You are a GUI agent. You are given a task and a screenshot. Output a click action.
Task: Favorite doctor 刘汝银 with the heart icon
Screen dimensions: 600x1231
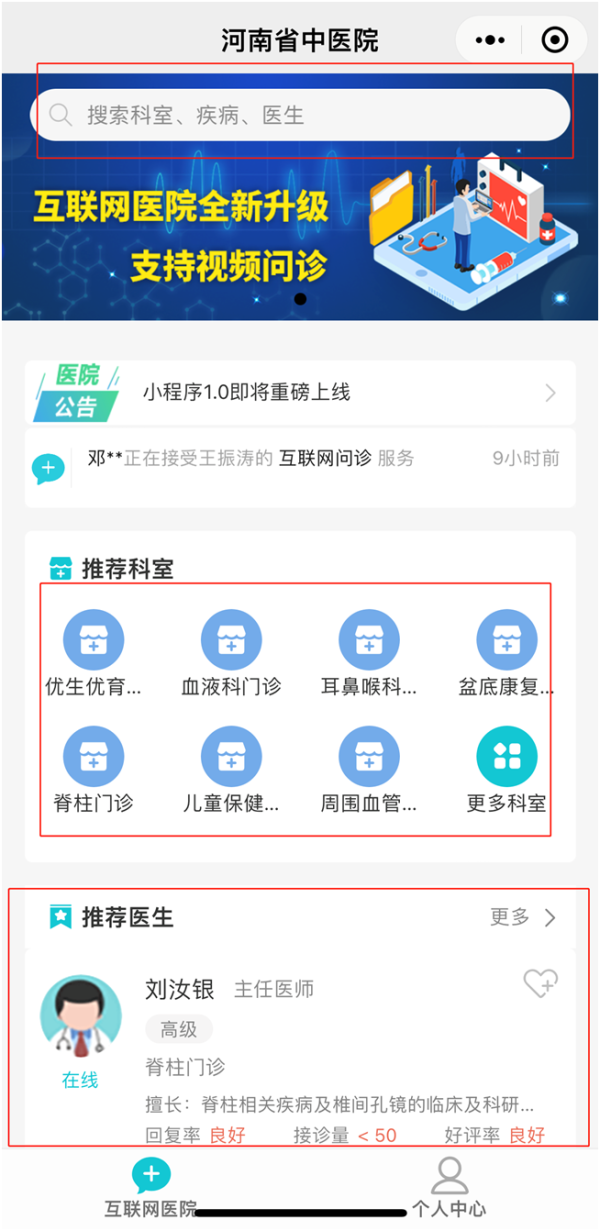tap(540, 984)
